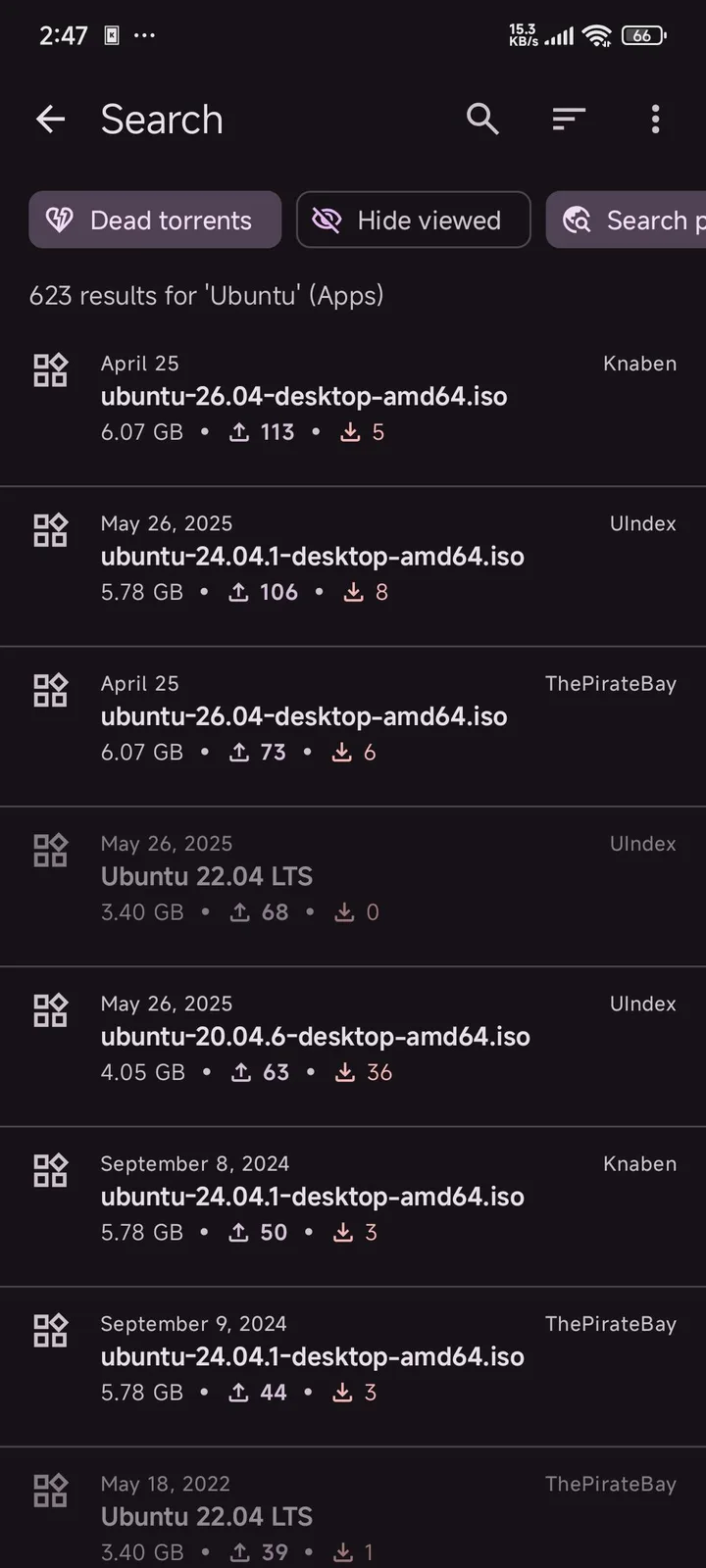Open the sort options icon
The width and height of the screenshot is (706, 1568).
pyautogui.click(x=569, y=120)
